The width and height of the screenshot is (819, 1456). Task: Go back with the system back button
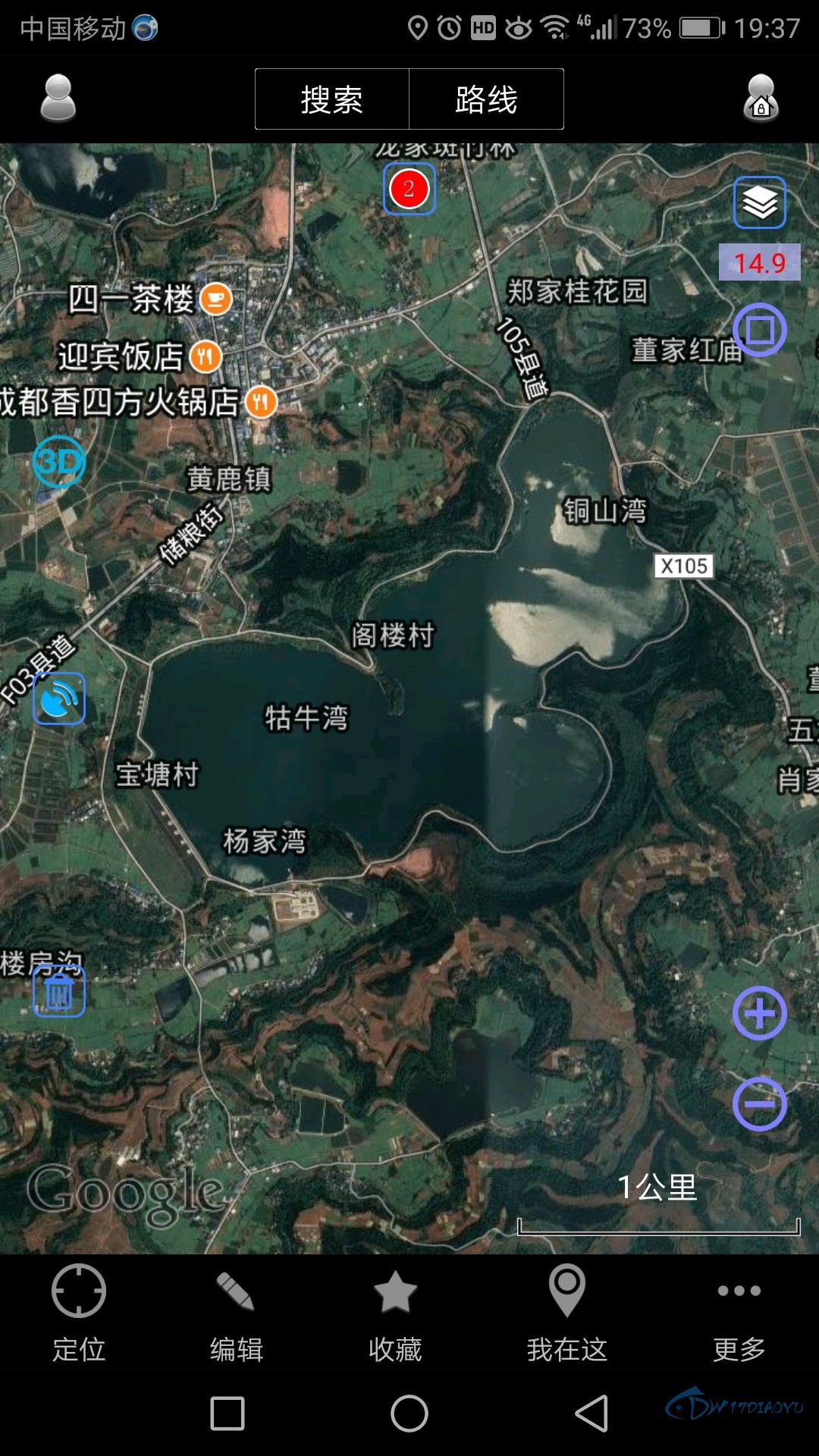(x=591, y=1414)
